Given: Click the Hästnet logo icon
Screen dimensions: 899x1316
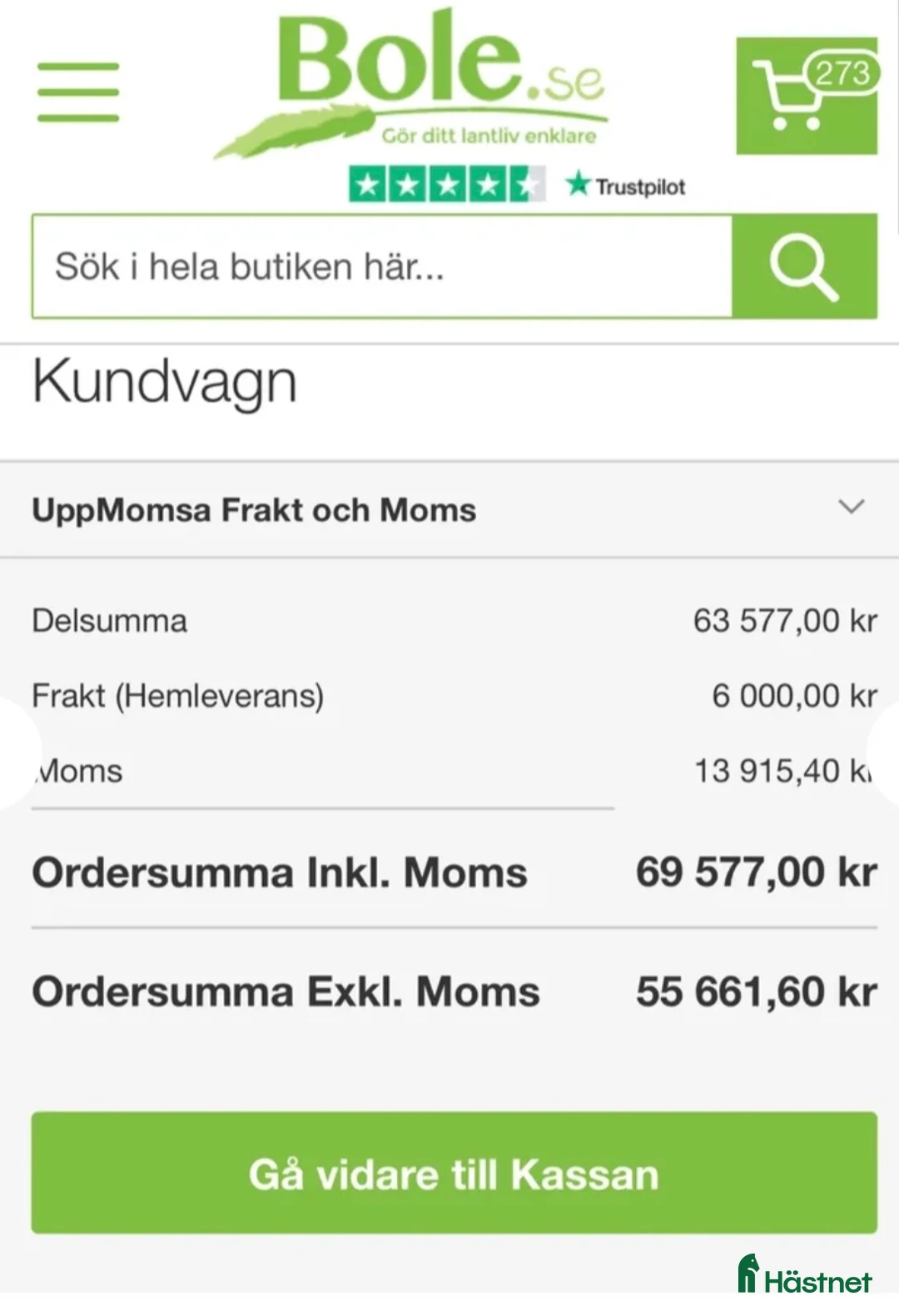Looking at the screenshot, I should point(747,1274).
